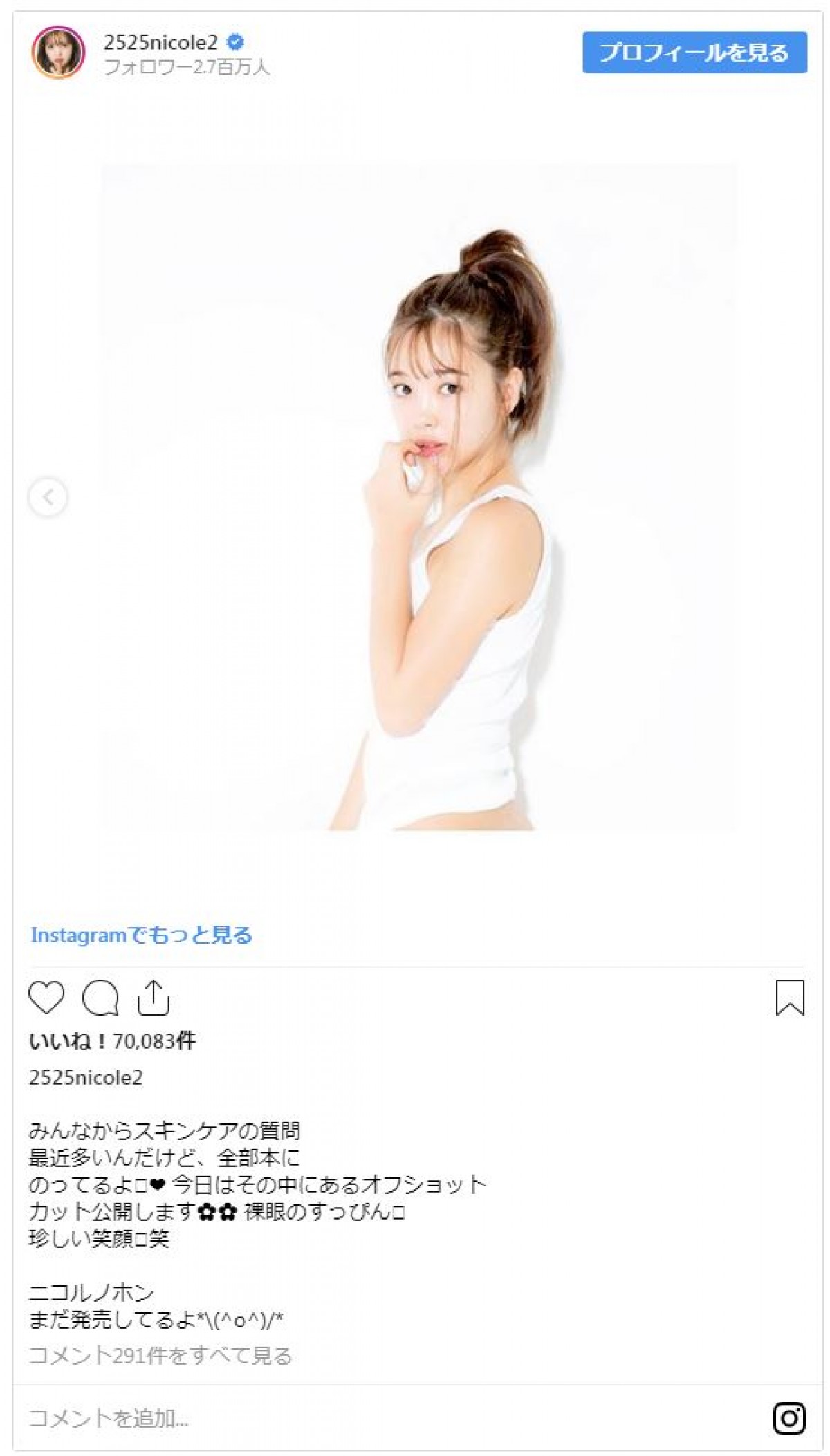Open the 2525nicole2 username in header

point(160,42)
